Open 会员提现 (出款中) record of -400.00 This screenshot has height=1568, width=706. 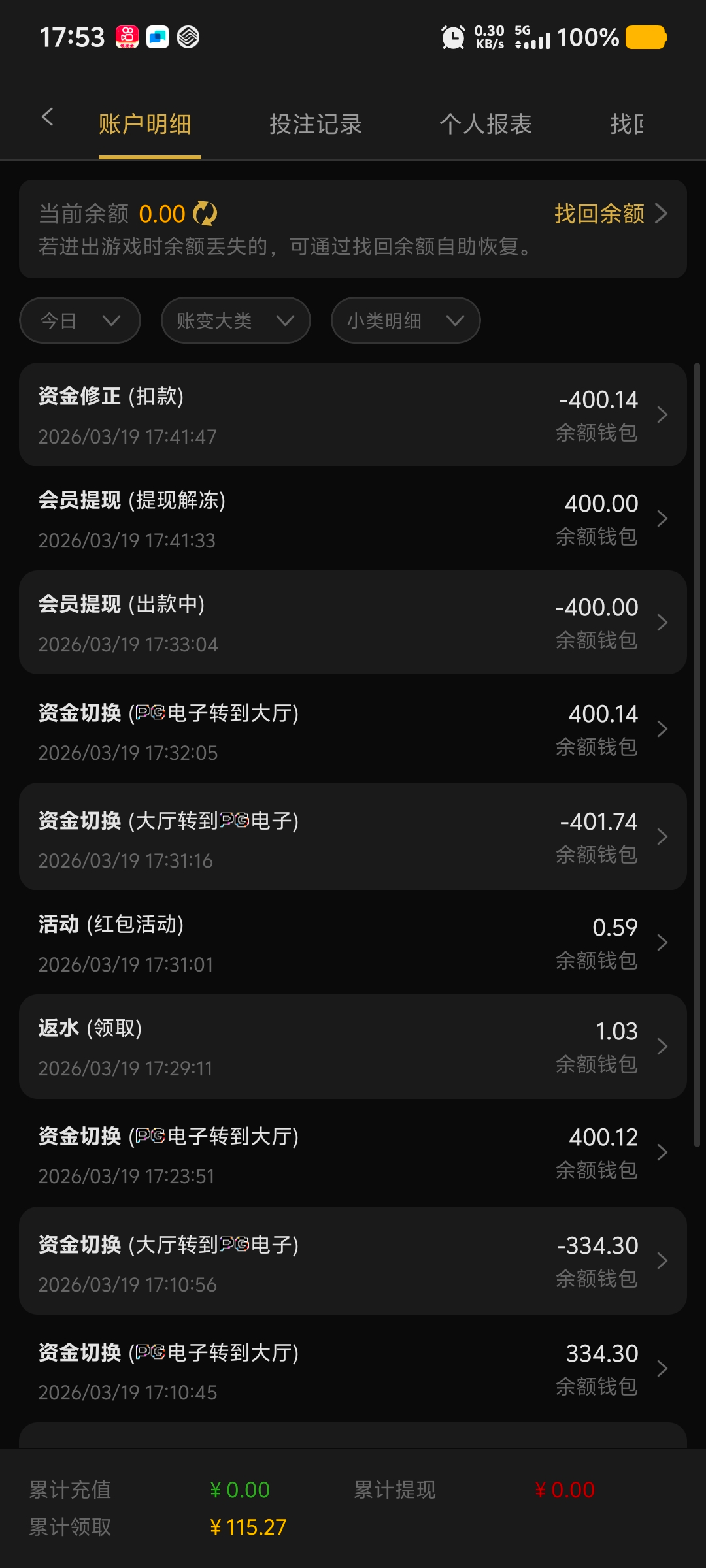353,623
